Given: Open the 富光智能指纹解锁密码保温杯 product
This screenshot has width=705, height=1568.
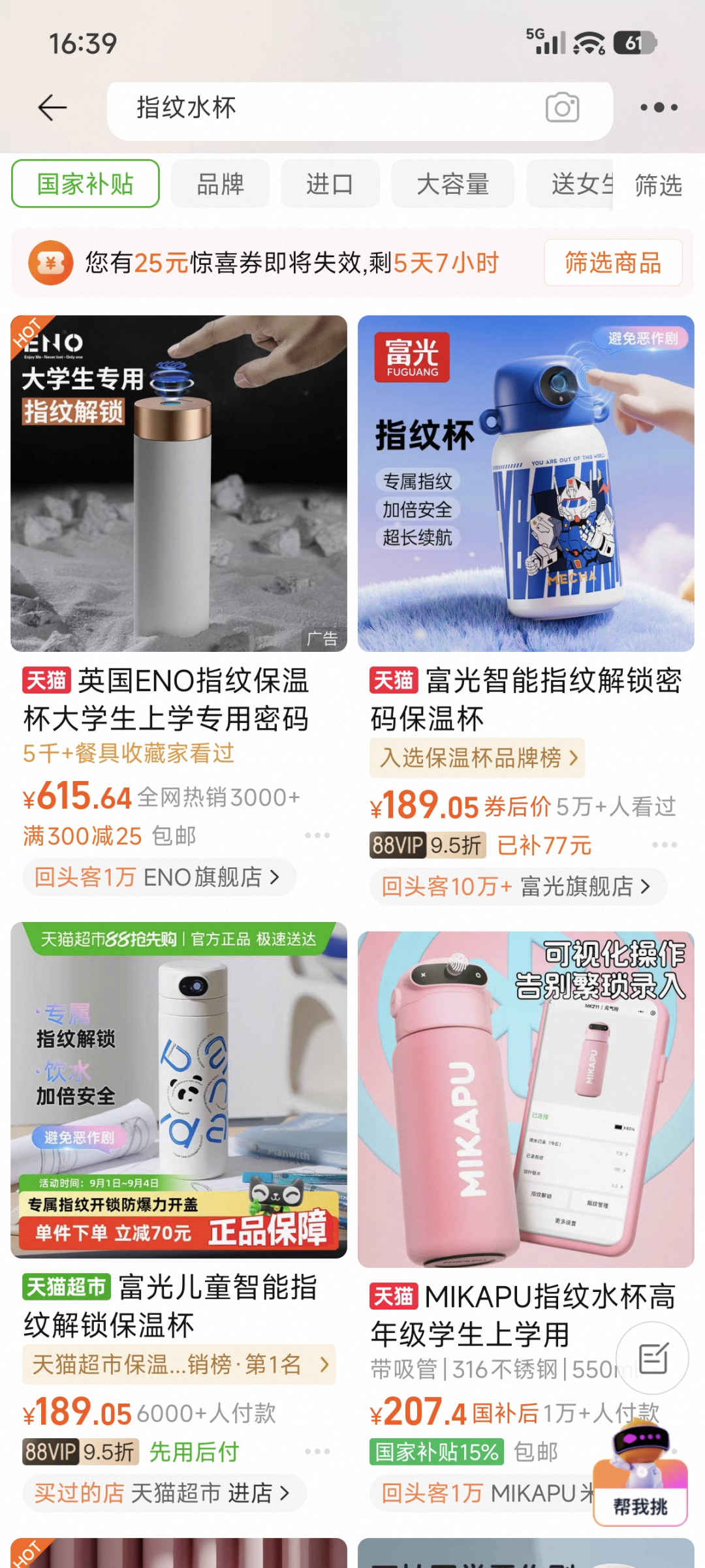Looking at the screenshot, I should pos(526,484).
